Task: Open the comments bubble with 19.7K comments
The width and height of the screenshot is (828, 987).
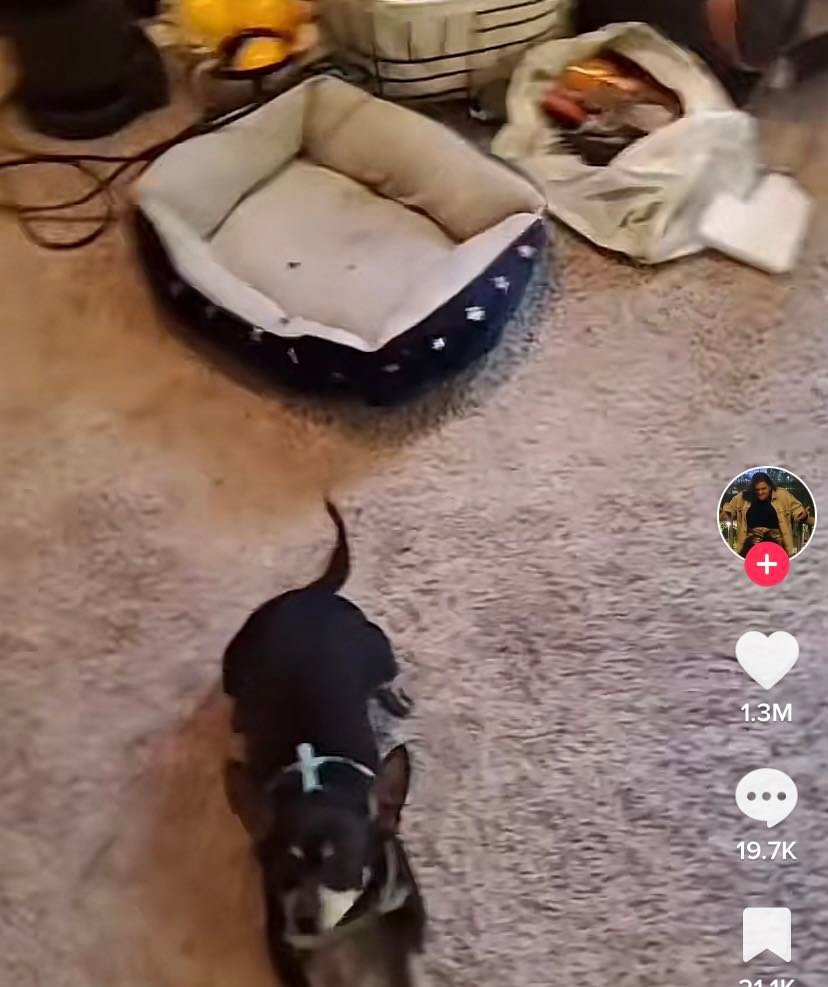Action: click(767, 797)
